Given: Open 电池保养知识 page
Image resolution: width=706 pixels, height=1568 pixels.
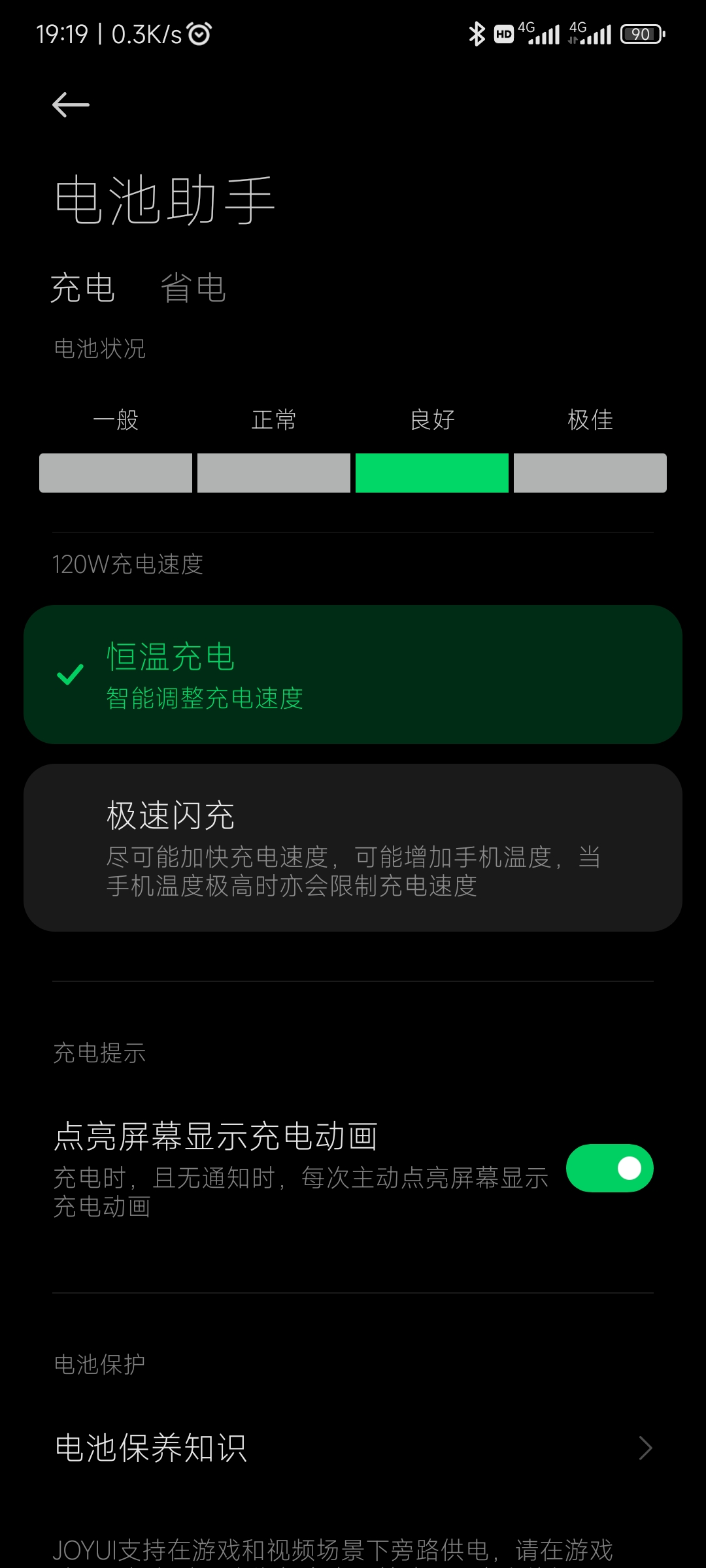Looking at the screenshot, I should (353, 1448).
